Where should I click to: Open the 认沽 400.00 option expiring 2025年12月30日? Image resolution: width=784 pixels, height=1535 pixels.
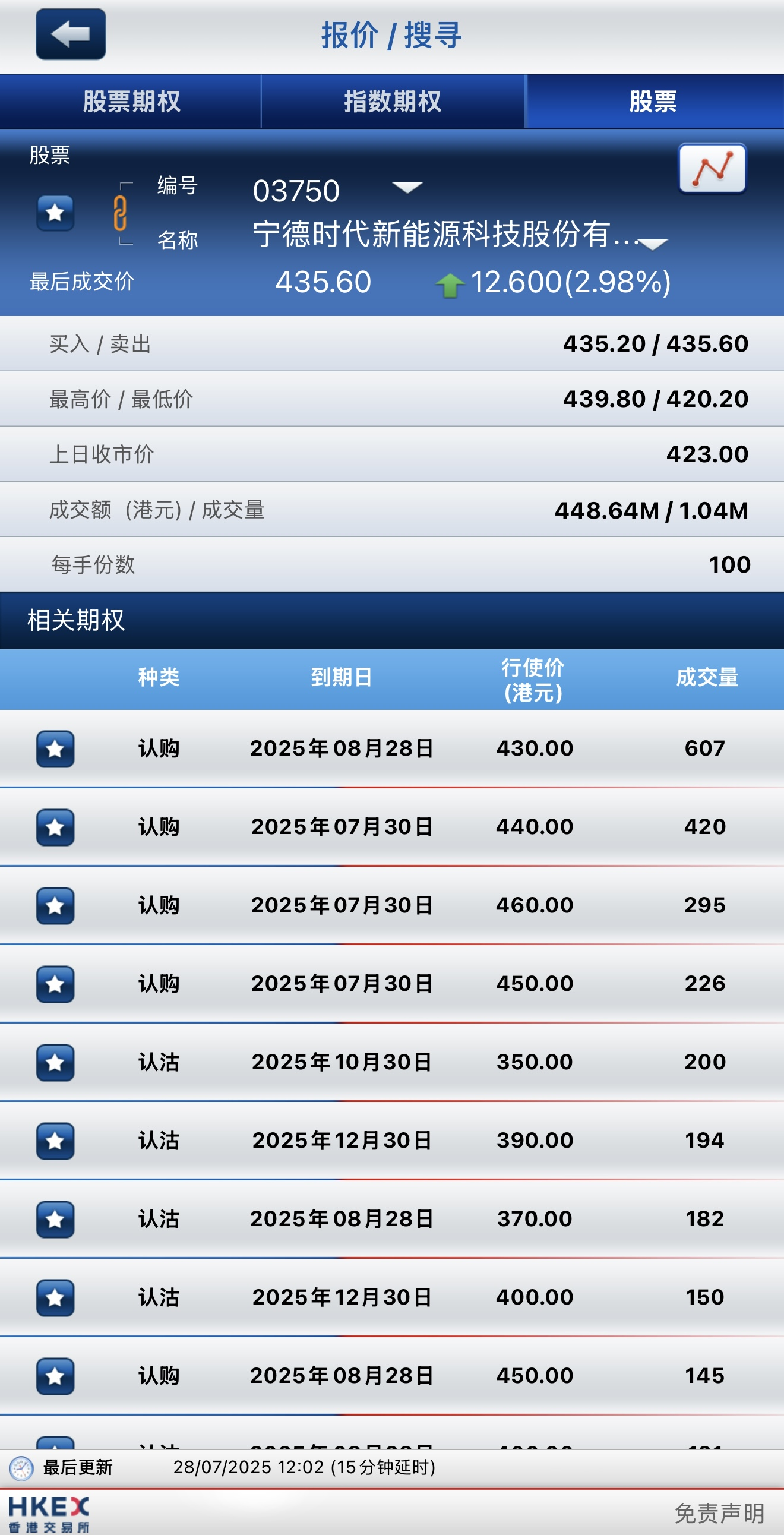(392, 1297)
